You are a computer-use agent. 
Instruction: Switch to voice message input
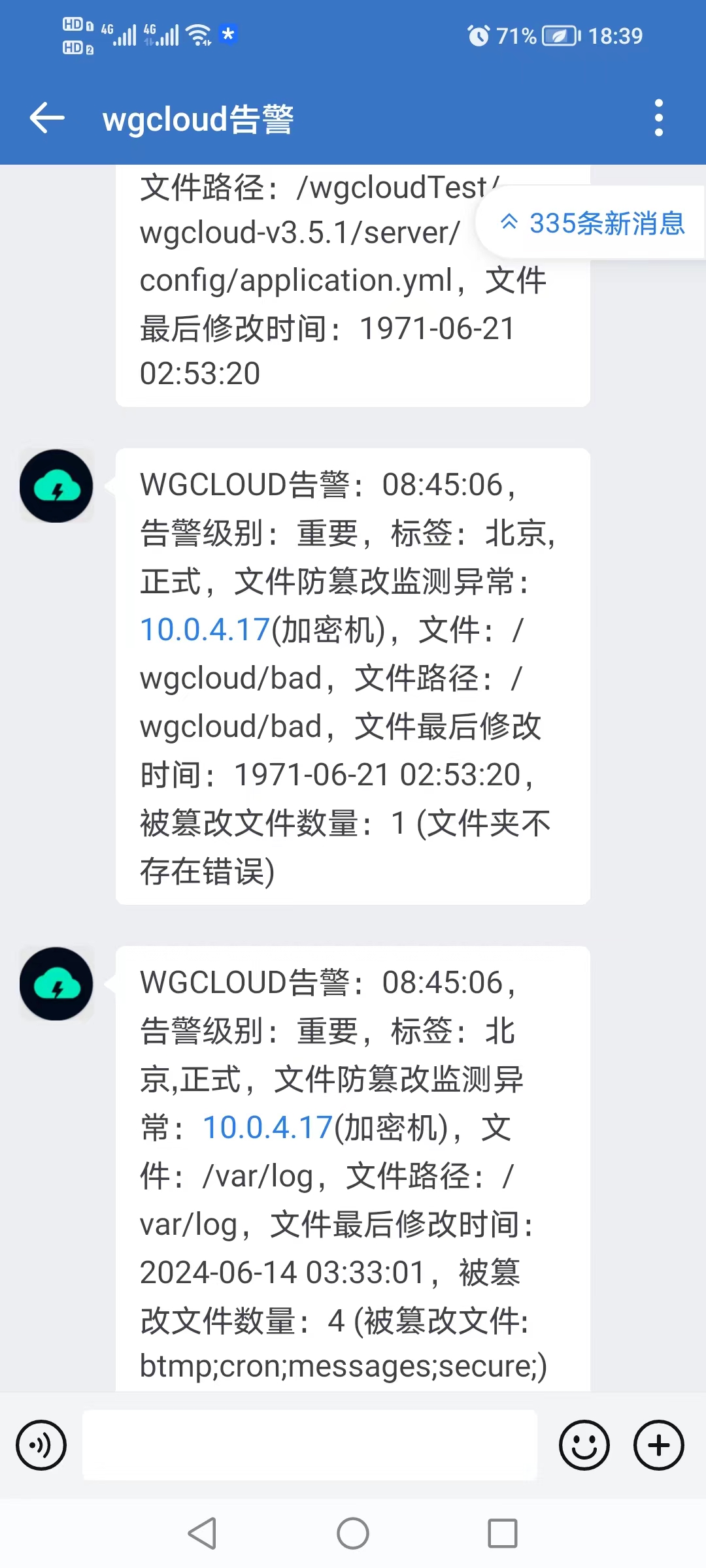click(41, 1445)
